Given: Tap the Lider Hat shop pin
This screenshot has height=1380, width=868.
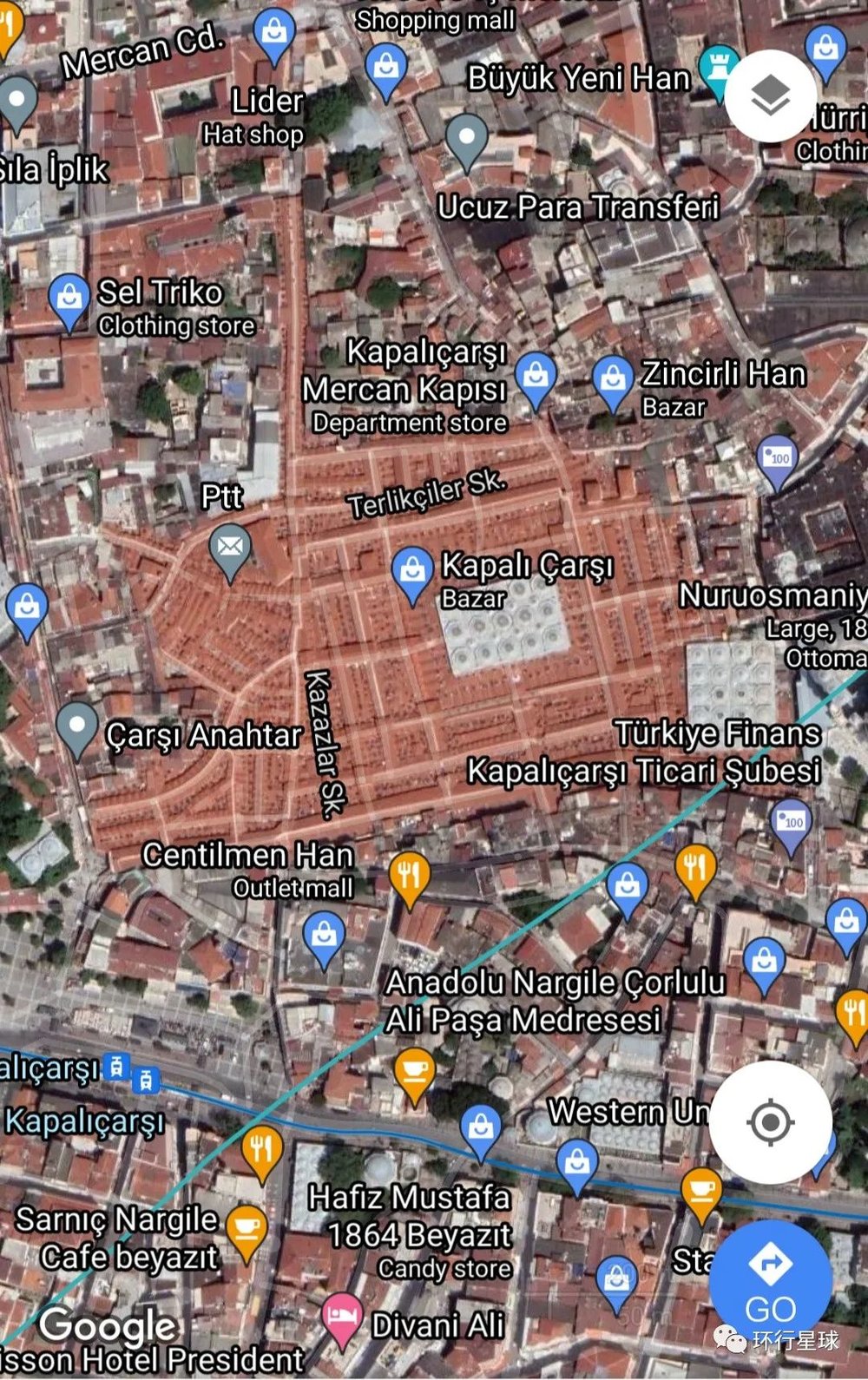Looking at the screenshot, I should click(x=274, y=35).
